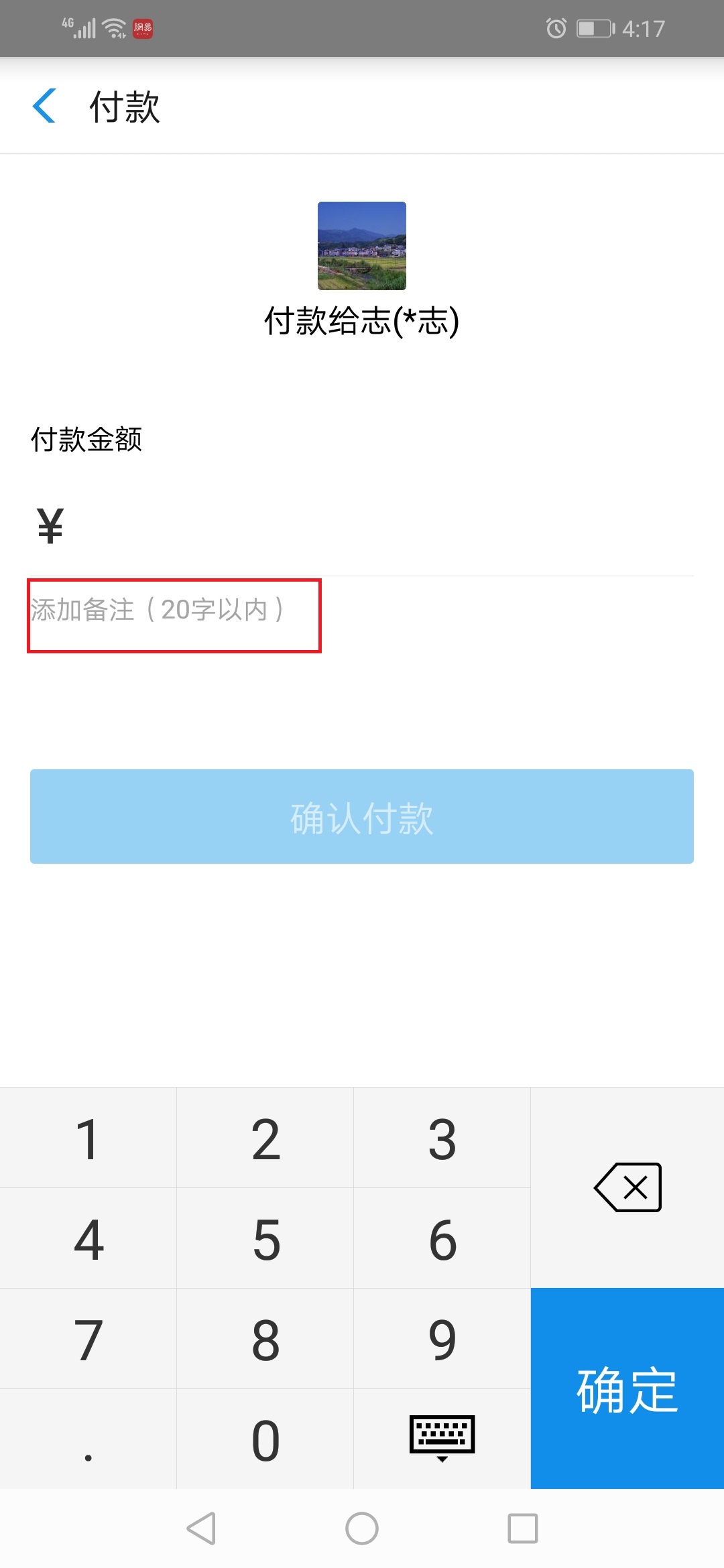Tap the 确认付款 button
724x1568 pixels.
pyautogui.click(x=362, y=816)
